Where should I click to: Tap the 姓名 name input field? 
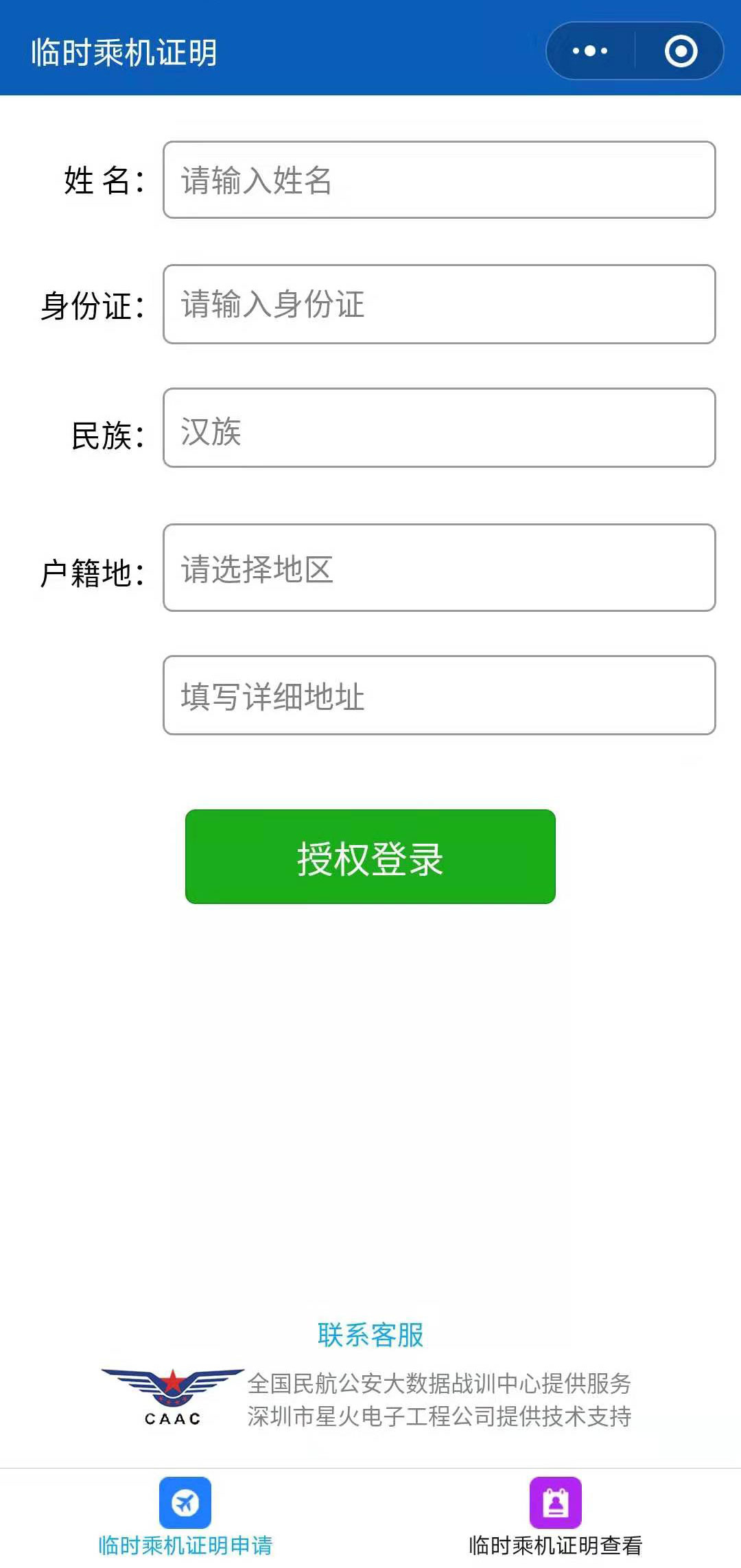pos(439,180)
